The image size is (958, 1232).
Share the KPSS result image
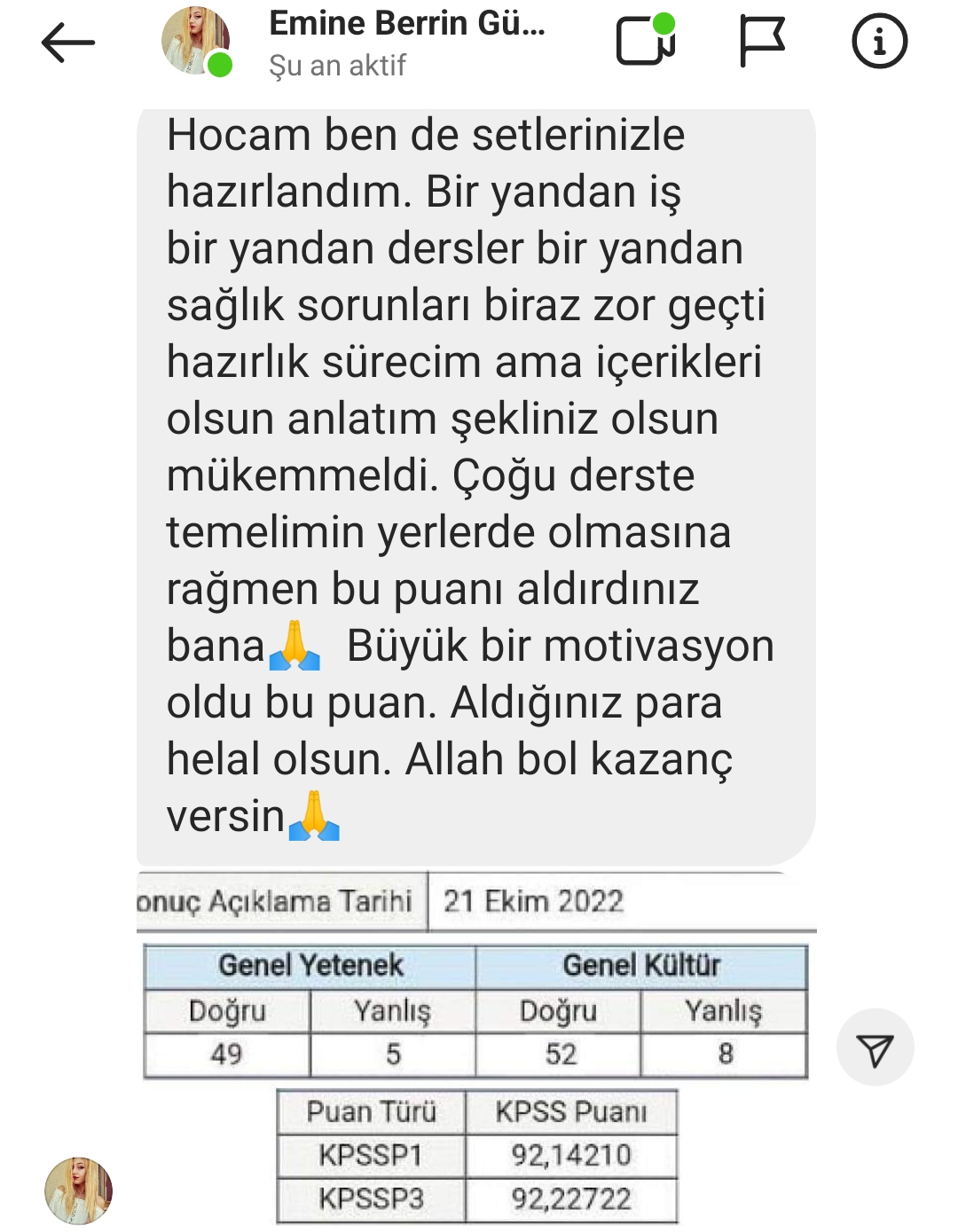(875, 1049)
